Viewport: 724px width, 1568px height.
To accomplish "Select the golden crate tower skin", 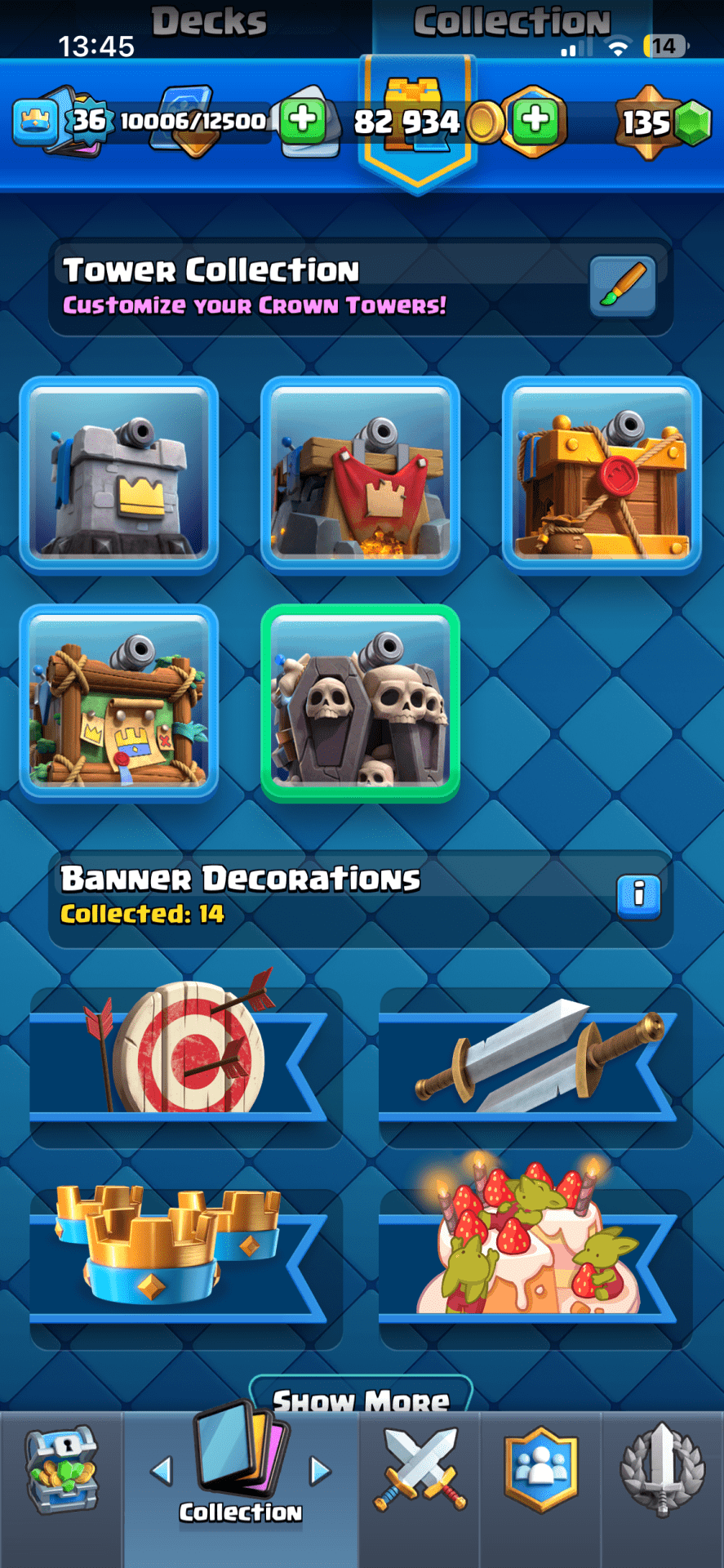I will pyautogui.click(x=602, y=474).
